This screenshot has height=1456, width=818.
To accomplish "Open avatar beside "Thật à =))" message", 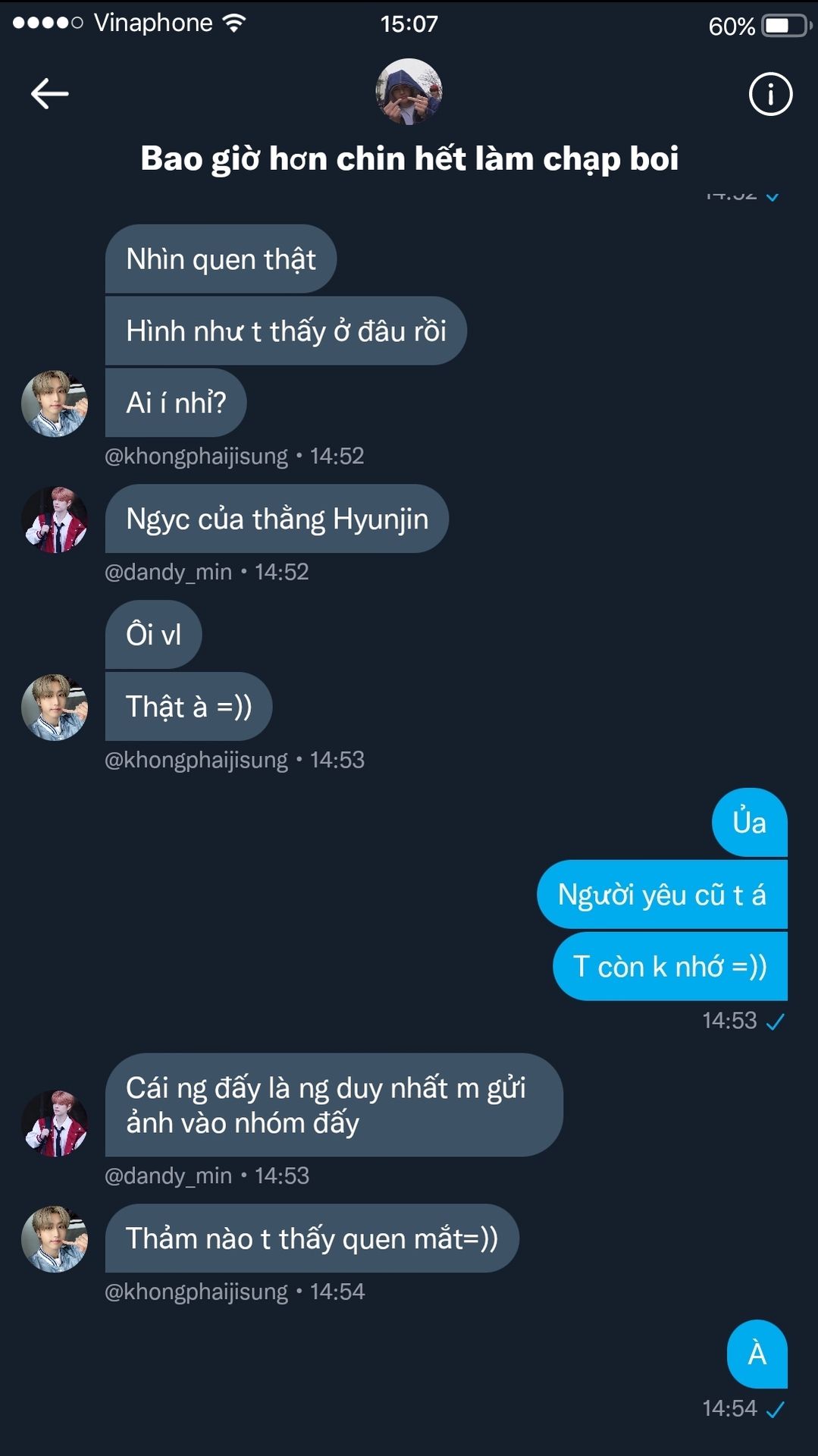I will [x=55, y=707].
